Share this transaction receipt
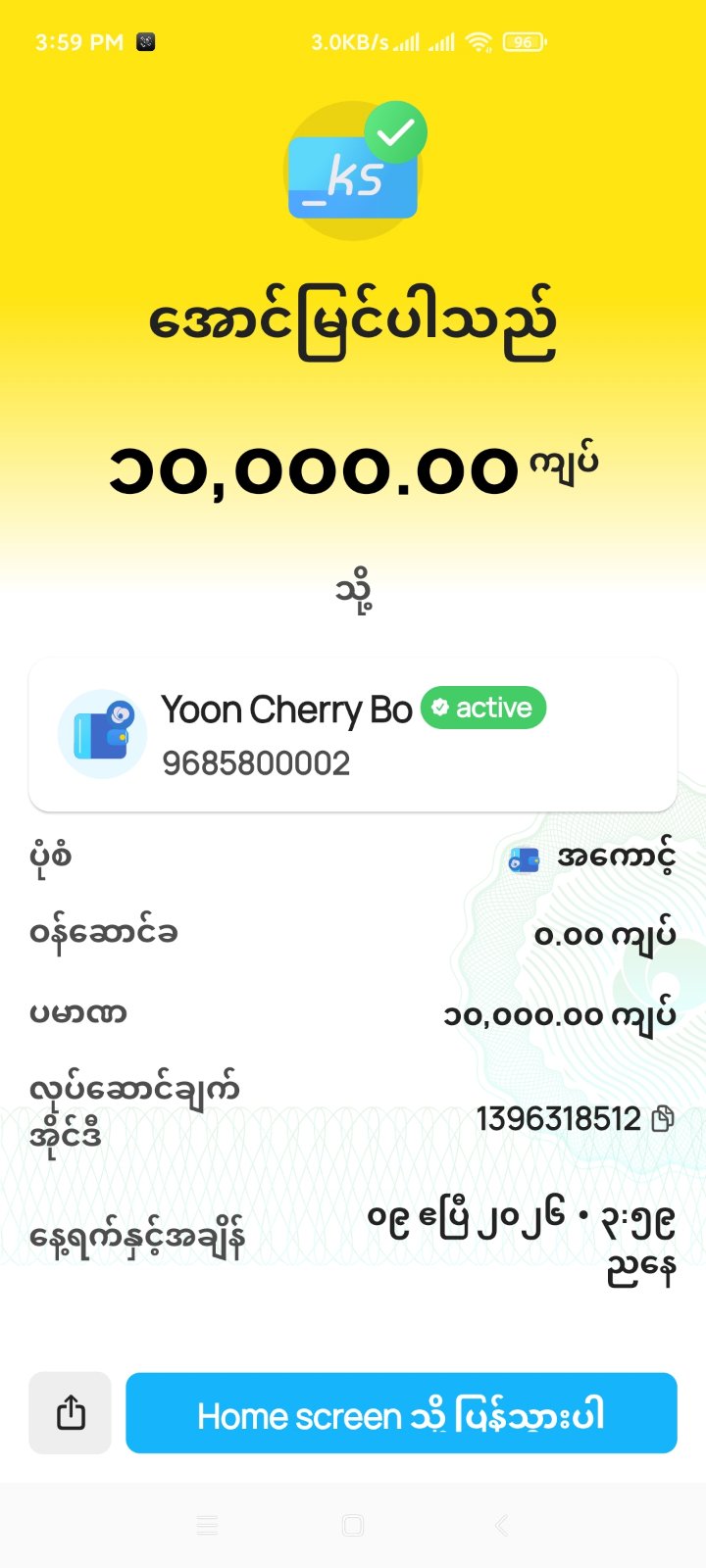Viewport: 706px width, 1568px height. (70, 1412)
